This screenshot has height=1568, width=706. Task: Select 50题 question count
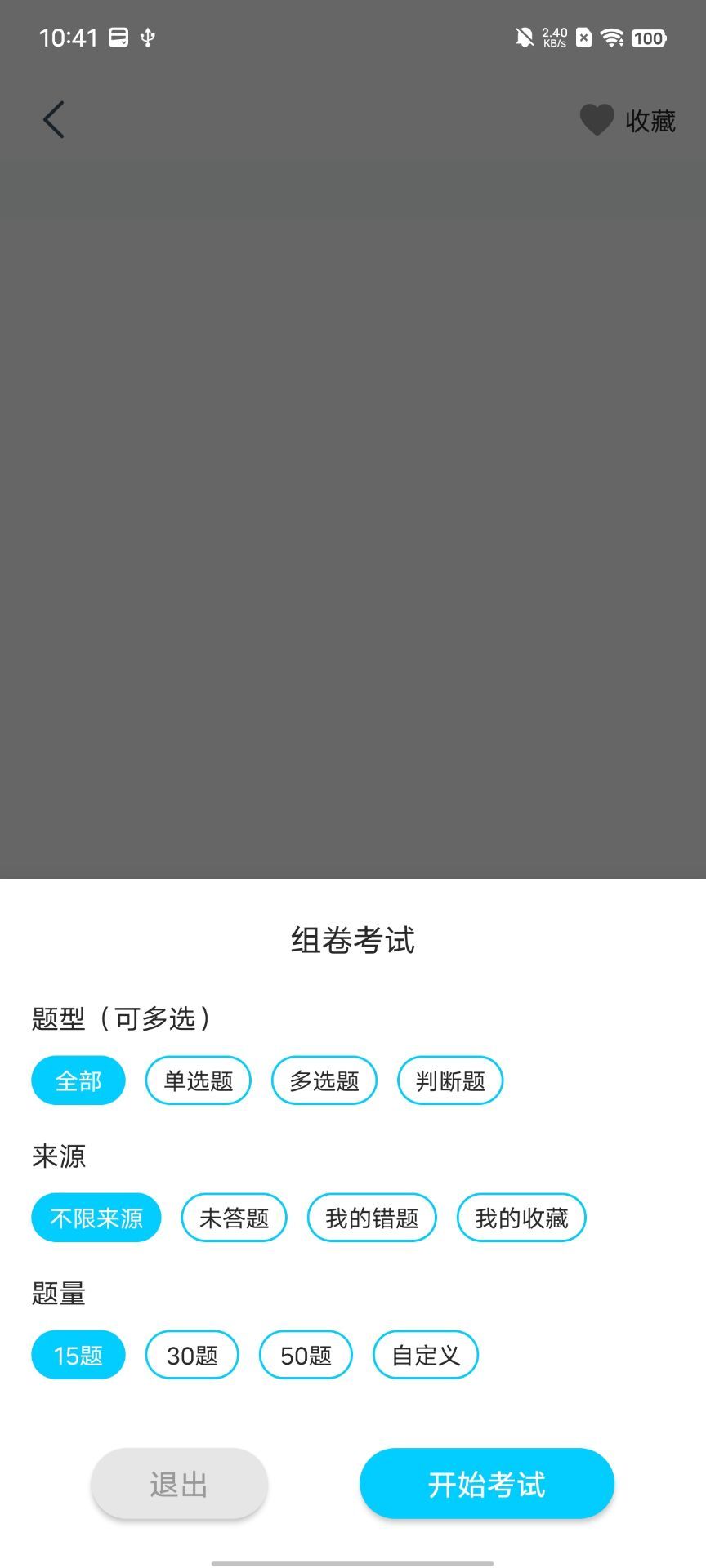[306, 1355]
